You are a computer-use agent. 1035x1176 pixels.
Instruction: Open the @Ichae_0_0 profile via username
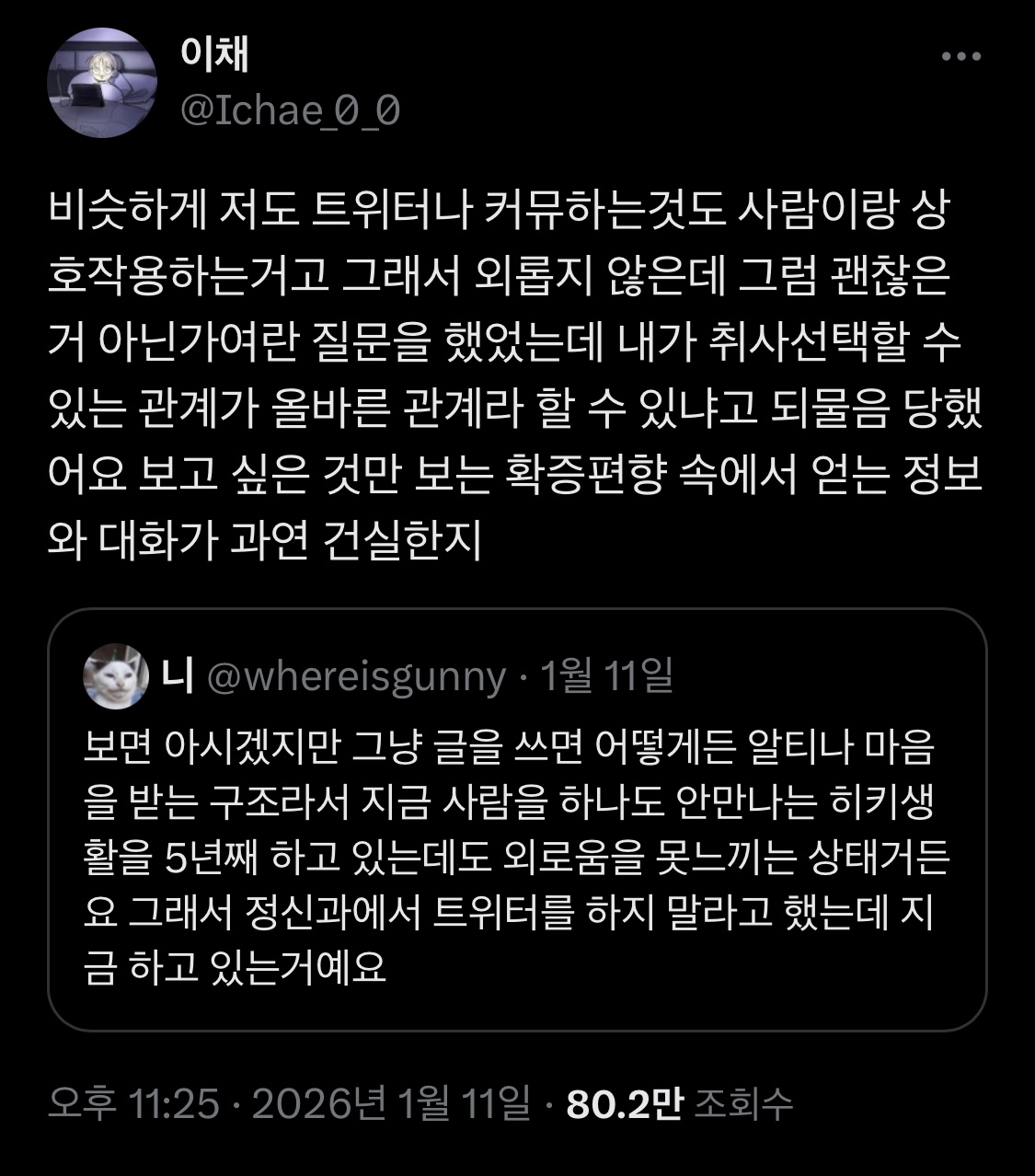[290, 110]
